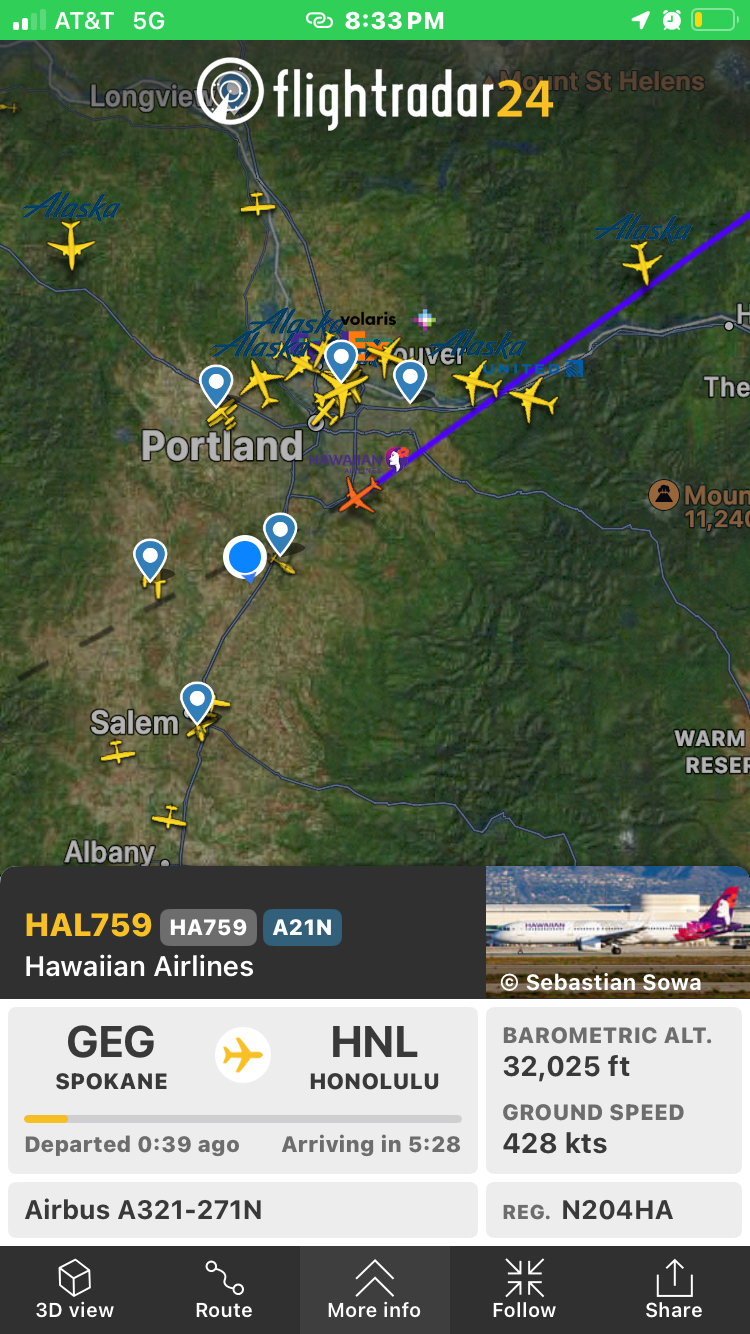750x1334 pixels.
Task: Follow flight HAL759 on map
Action: coord(524,1290)
